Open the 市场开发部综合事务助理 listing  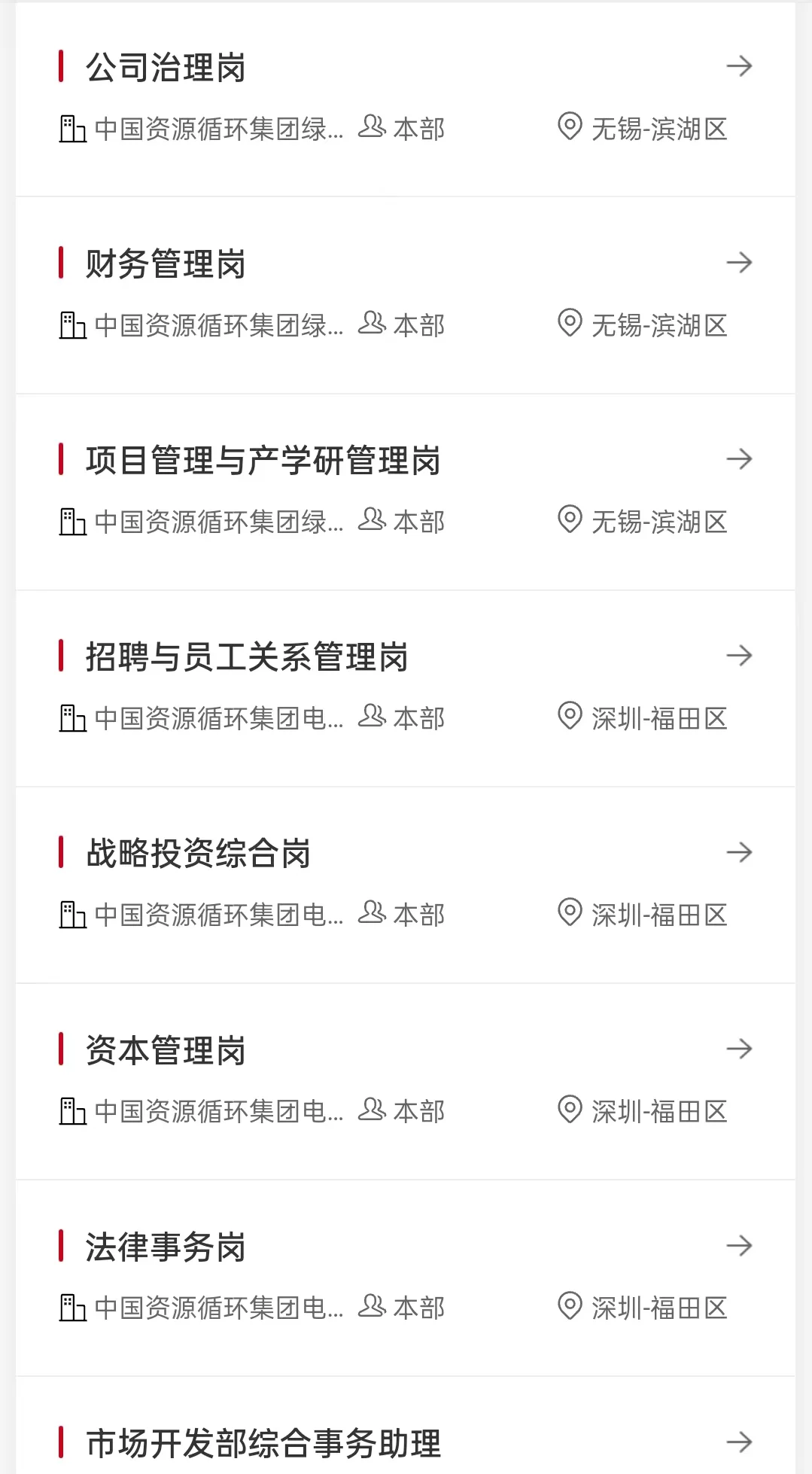[405, 1425]
